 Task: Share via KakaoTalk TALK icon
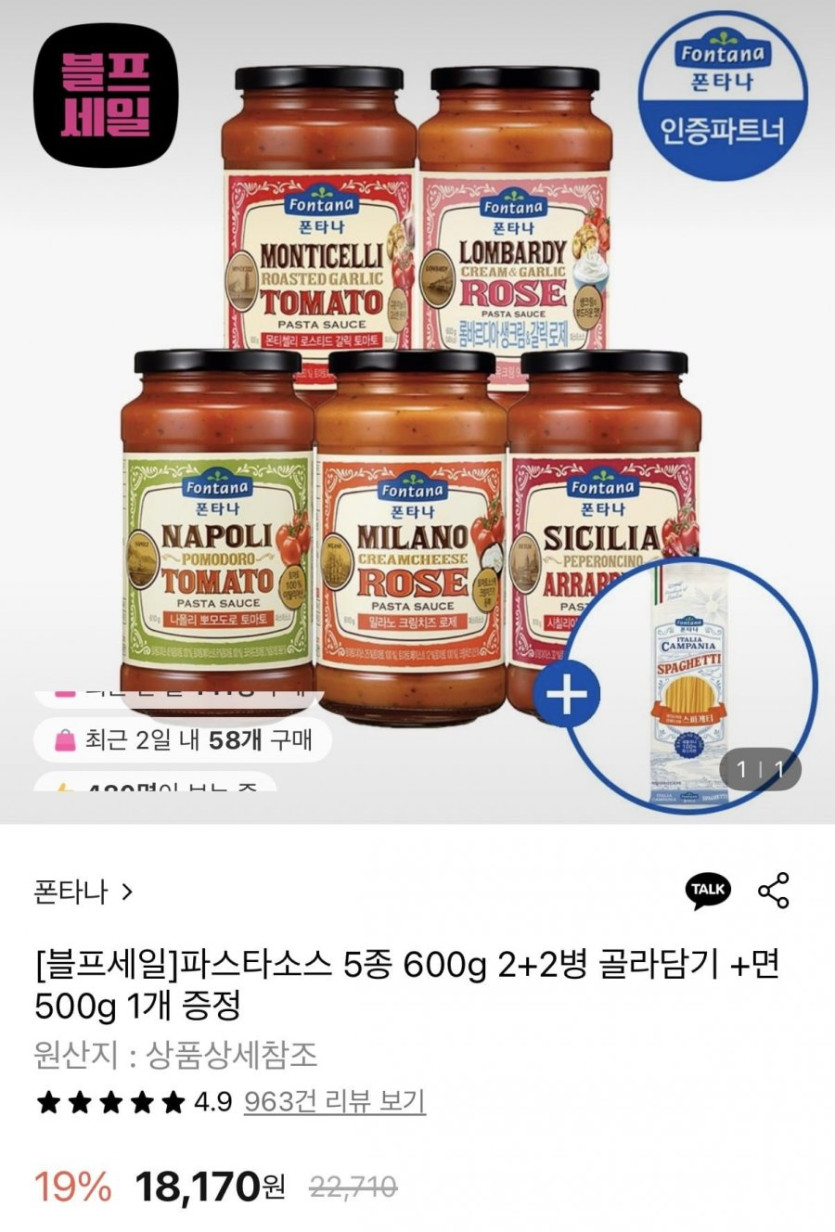click(708, 890)
